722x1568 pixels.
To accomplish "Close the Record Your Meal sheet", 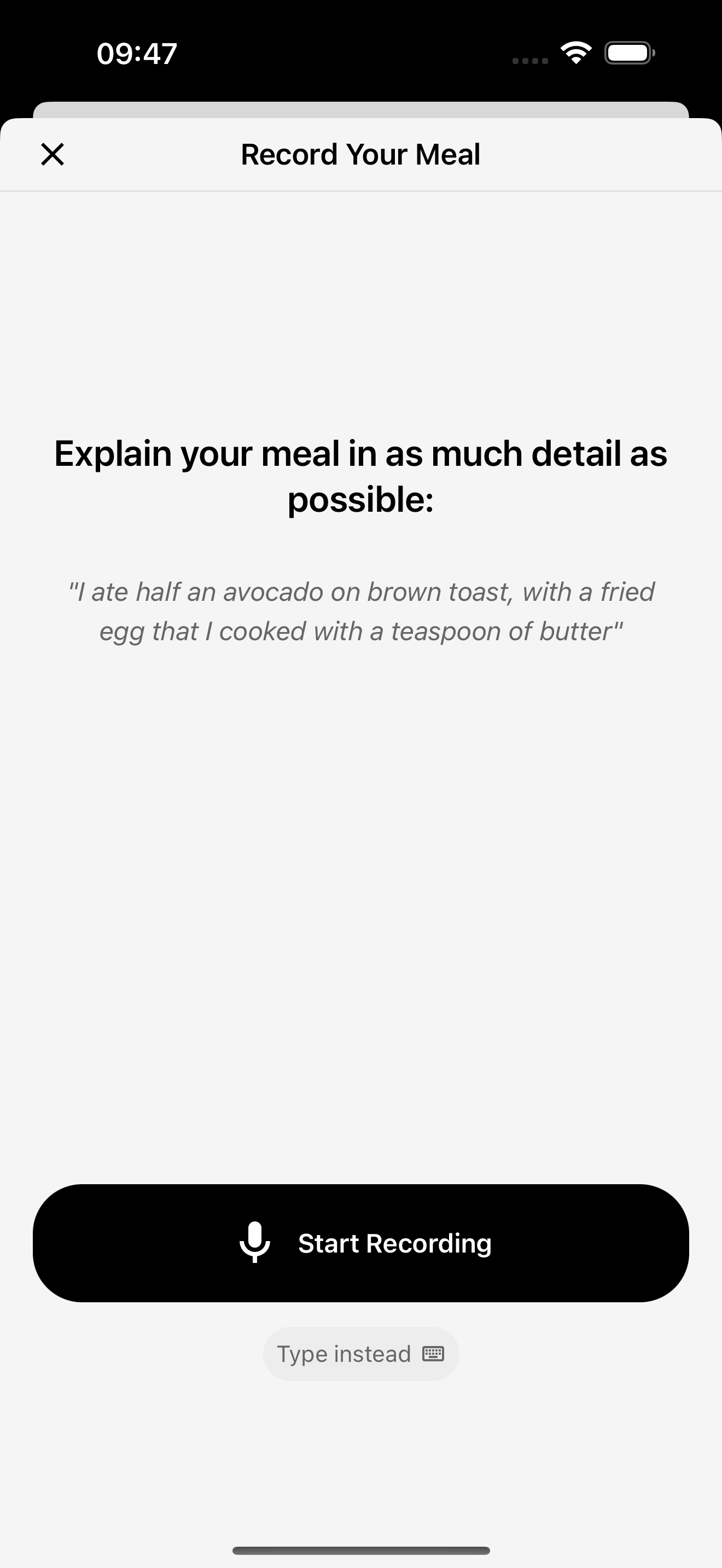I will pyautogui.click(x=53, y=154).
